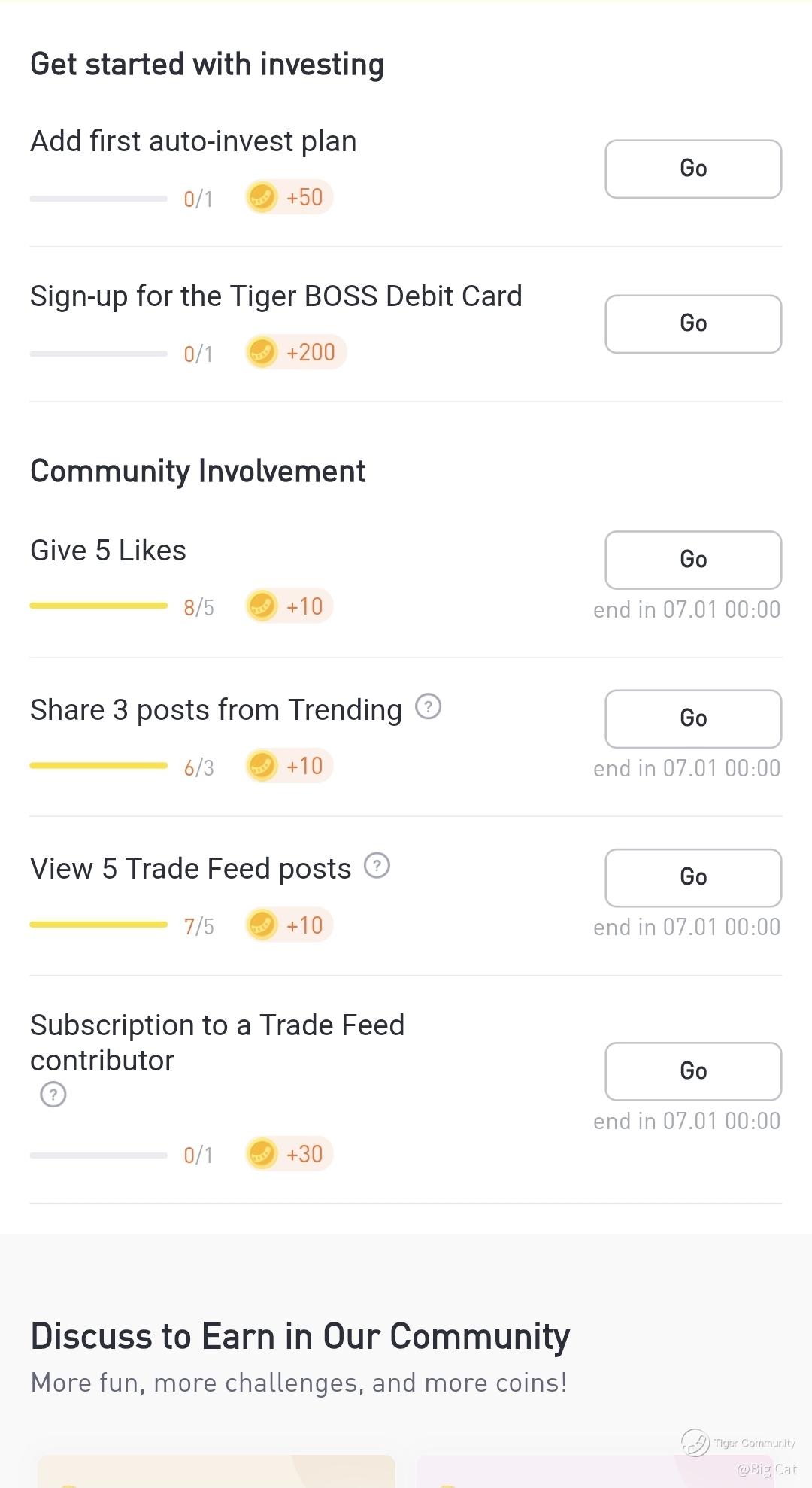Open help icon beside View 5 Trade Feed posts

(x=377, y=866)
